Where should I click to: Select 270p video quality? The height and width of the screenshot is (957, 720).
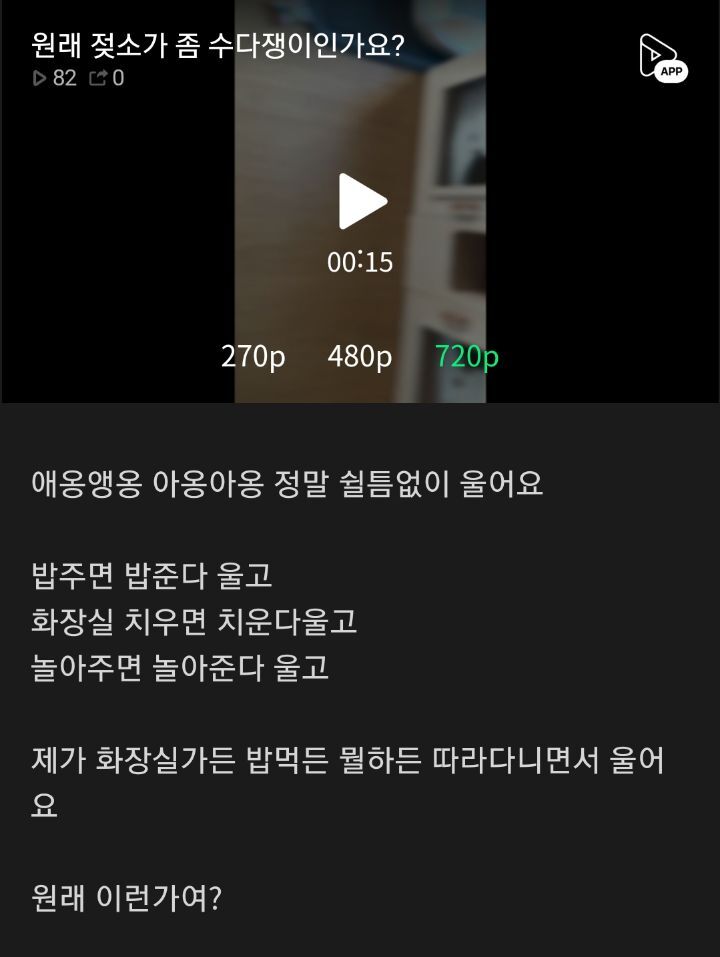point(253,356)
